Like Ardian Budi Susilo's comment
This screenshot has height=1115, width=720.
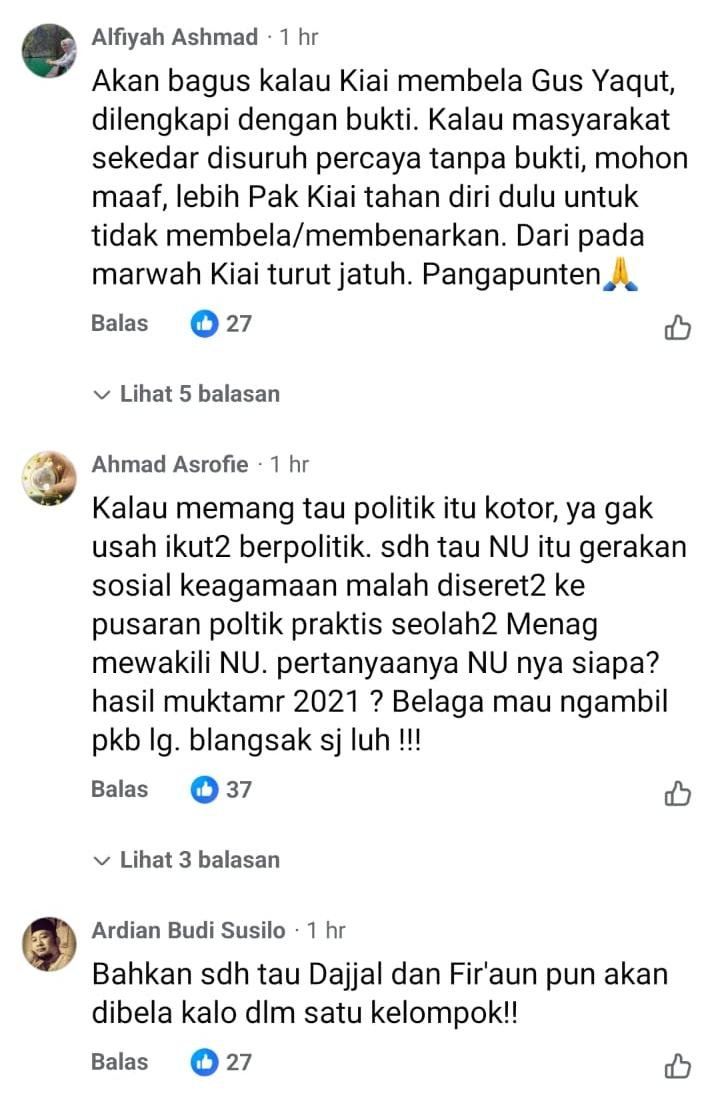tap(677, 1065)
